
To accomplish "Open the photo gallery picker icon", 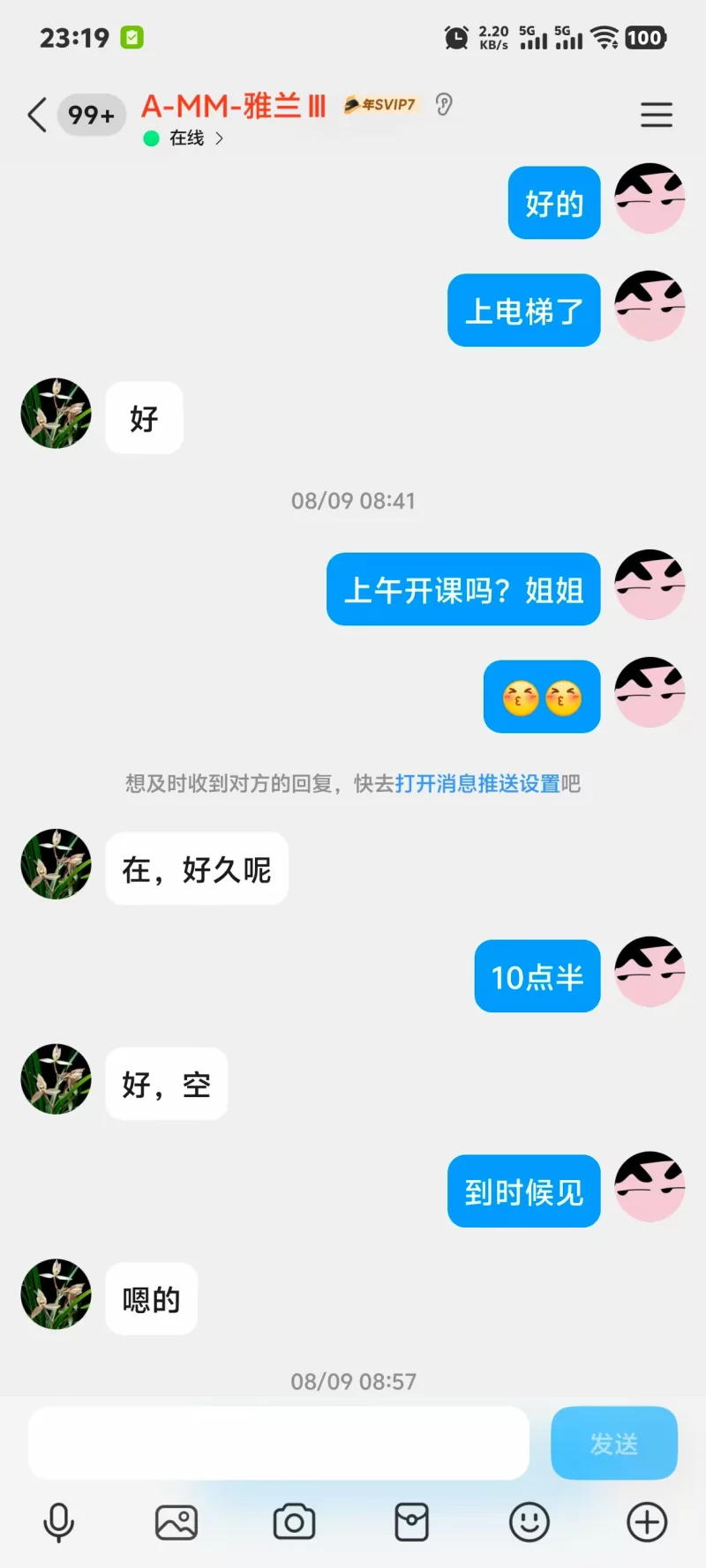I will click(176, 1521).
